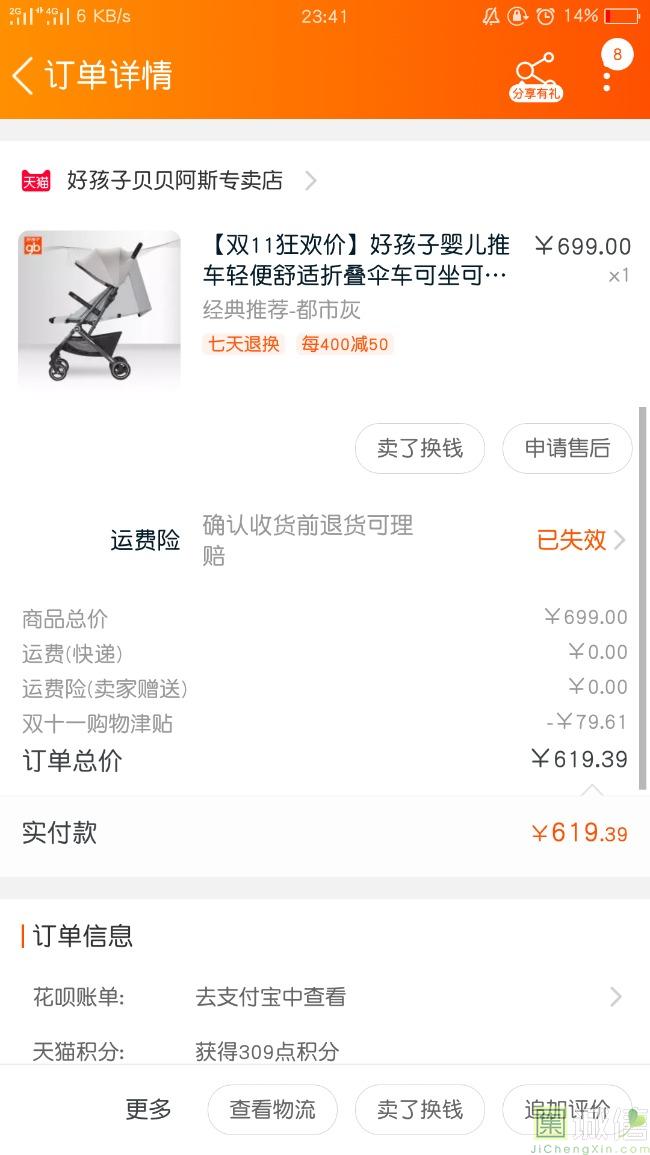The image size is (650, 1155).
Task: Tap 更多 in the bottom bar
Action: [x=148, y=1109]
